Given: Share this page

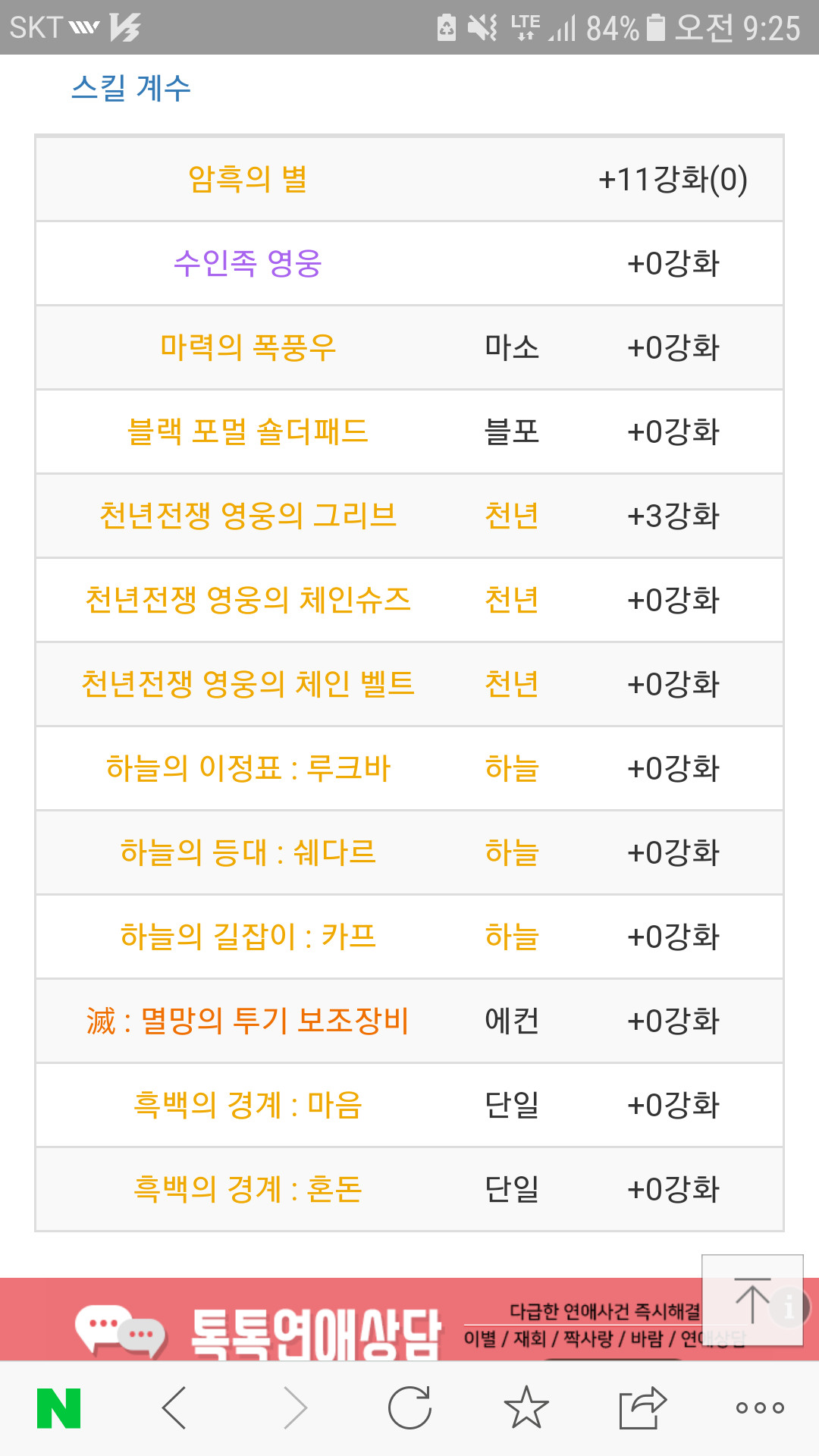Looking at the screenshot, I should tap(642, 1407).
